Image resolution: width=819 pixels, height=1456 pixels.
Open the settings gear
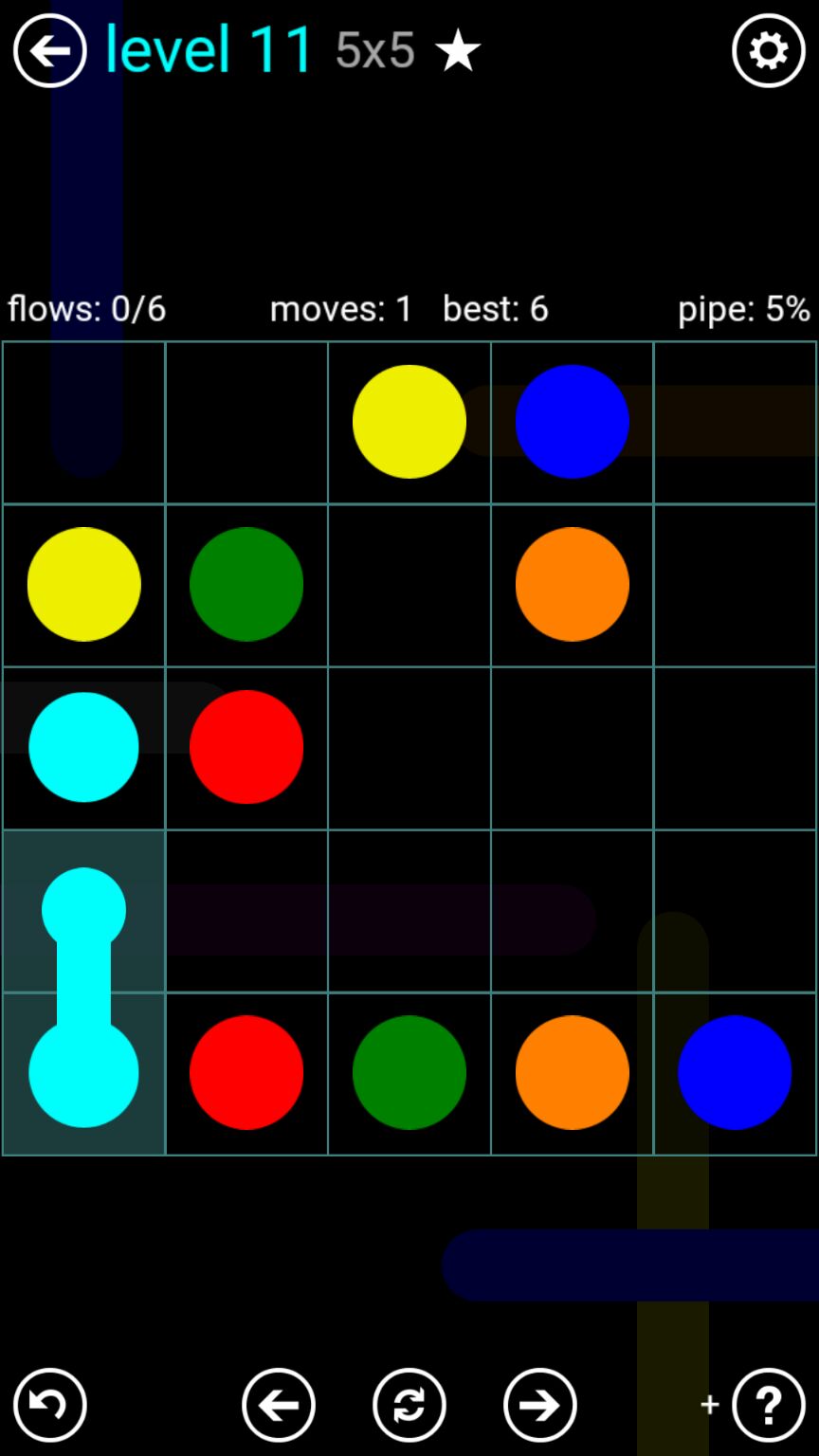(768, 50)
